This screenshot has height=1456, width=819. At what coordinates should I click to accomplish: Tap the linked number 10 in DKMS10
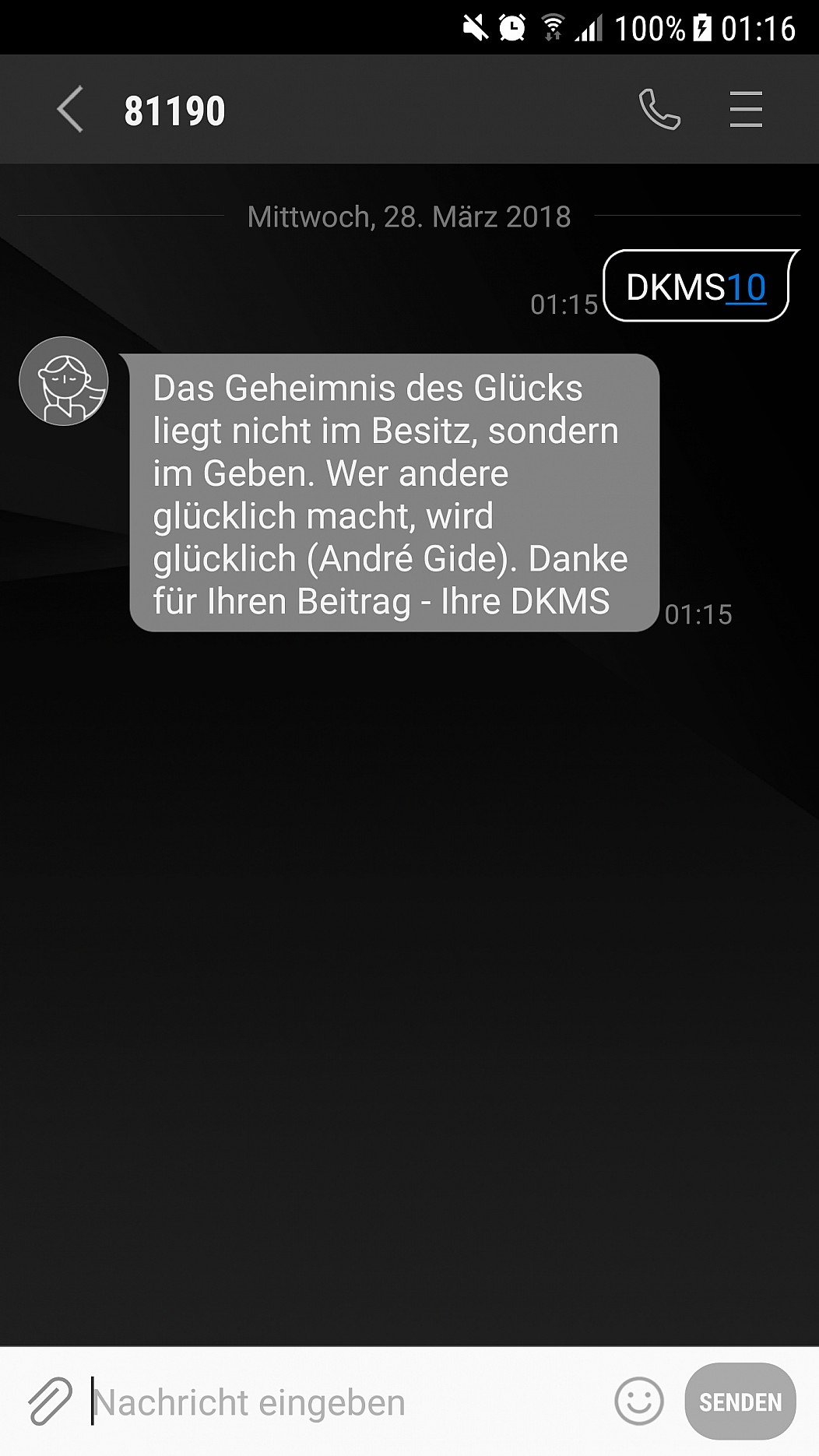click(x=746, y=287)
